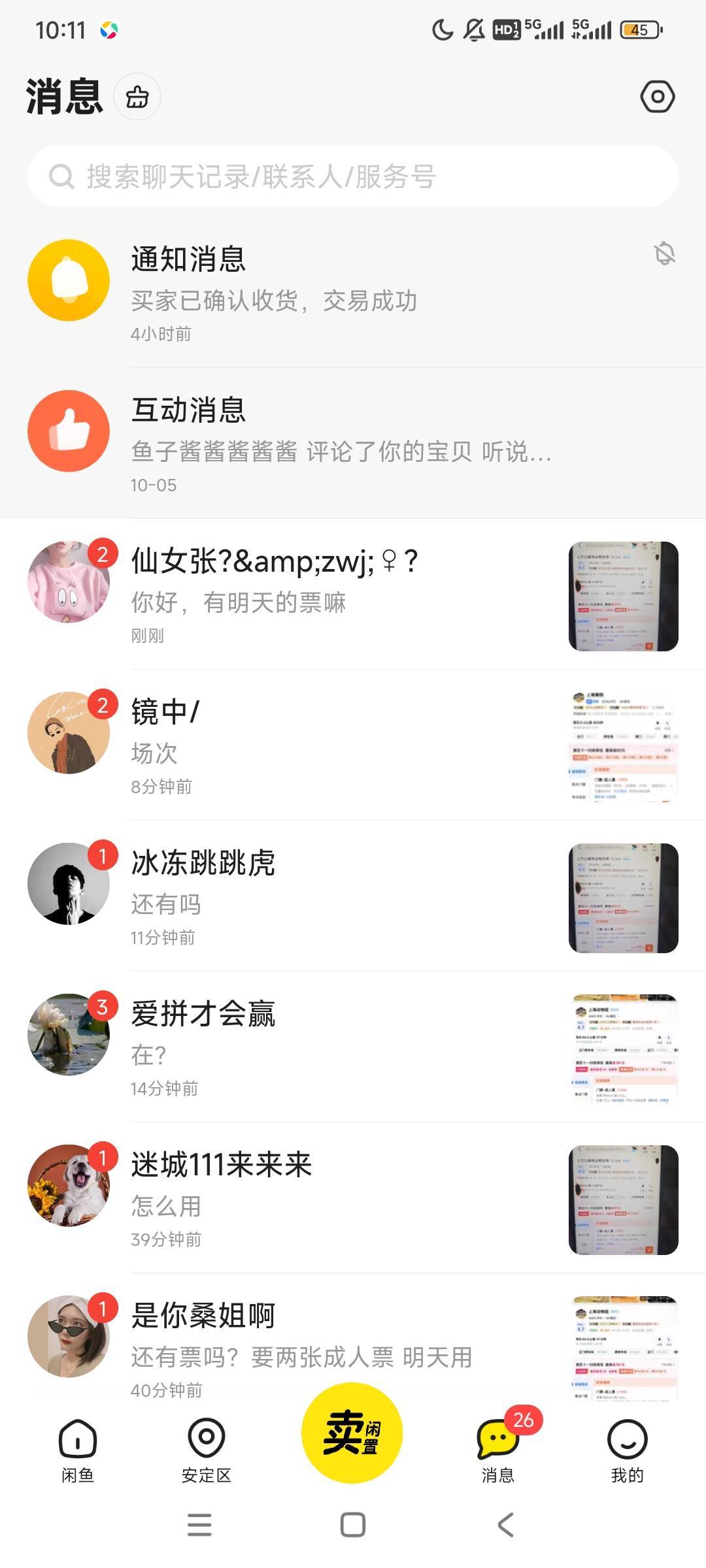The height and width of the screenshot is (1568, 706).
Task: Tap the broom icon to clear unread messages
Action: (137, 97)
